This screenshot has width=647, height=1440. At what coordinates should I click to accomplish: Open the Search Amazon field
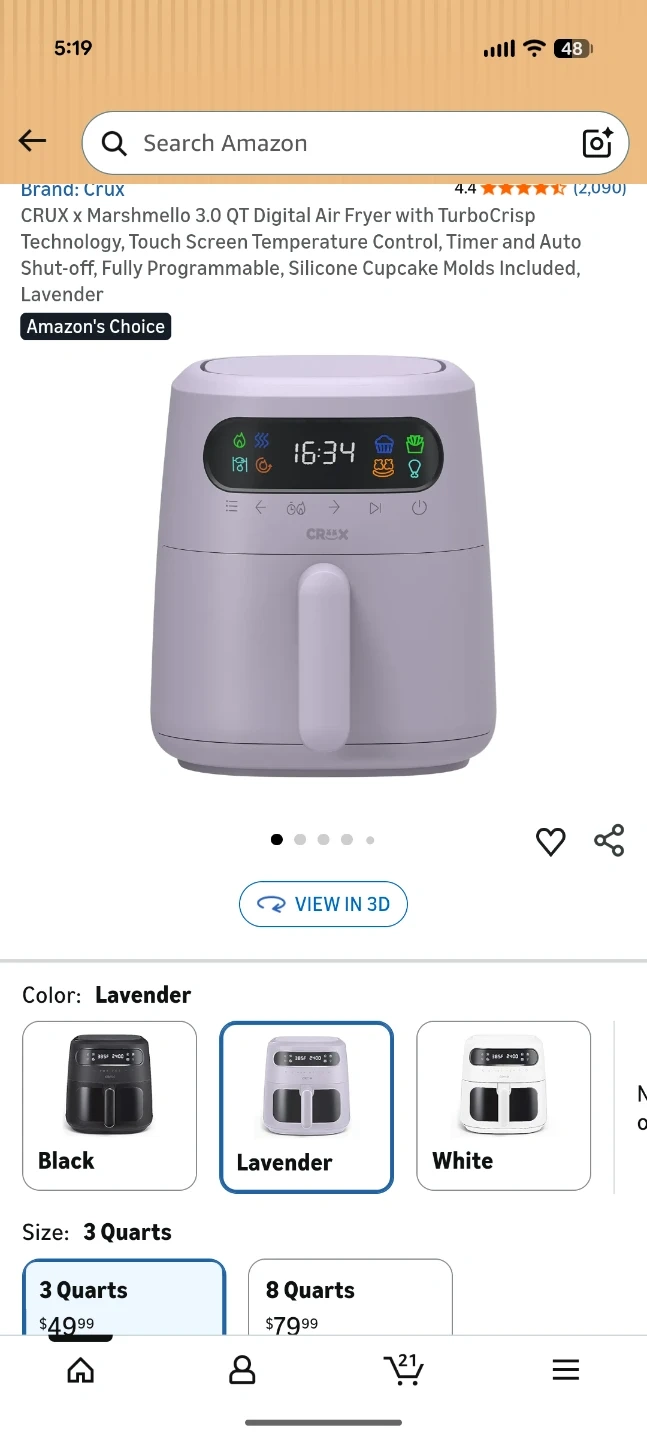[x=330, y=143]
